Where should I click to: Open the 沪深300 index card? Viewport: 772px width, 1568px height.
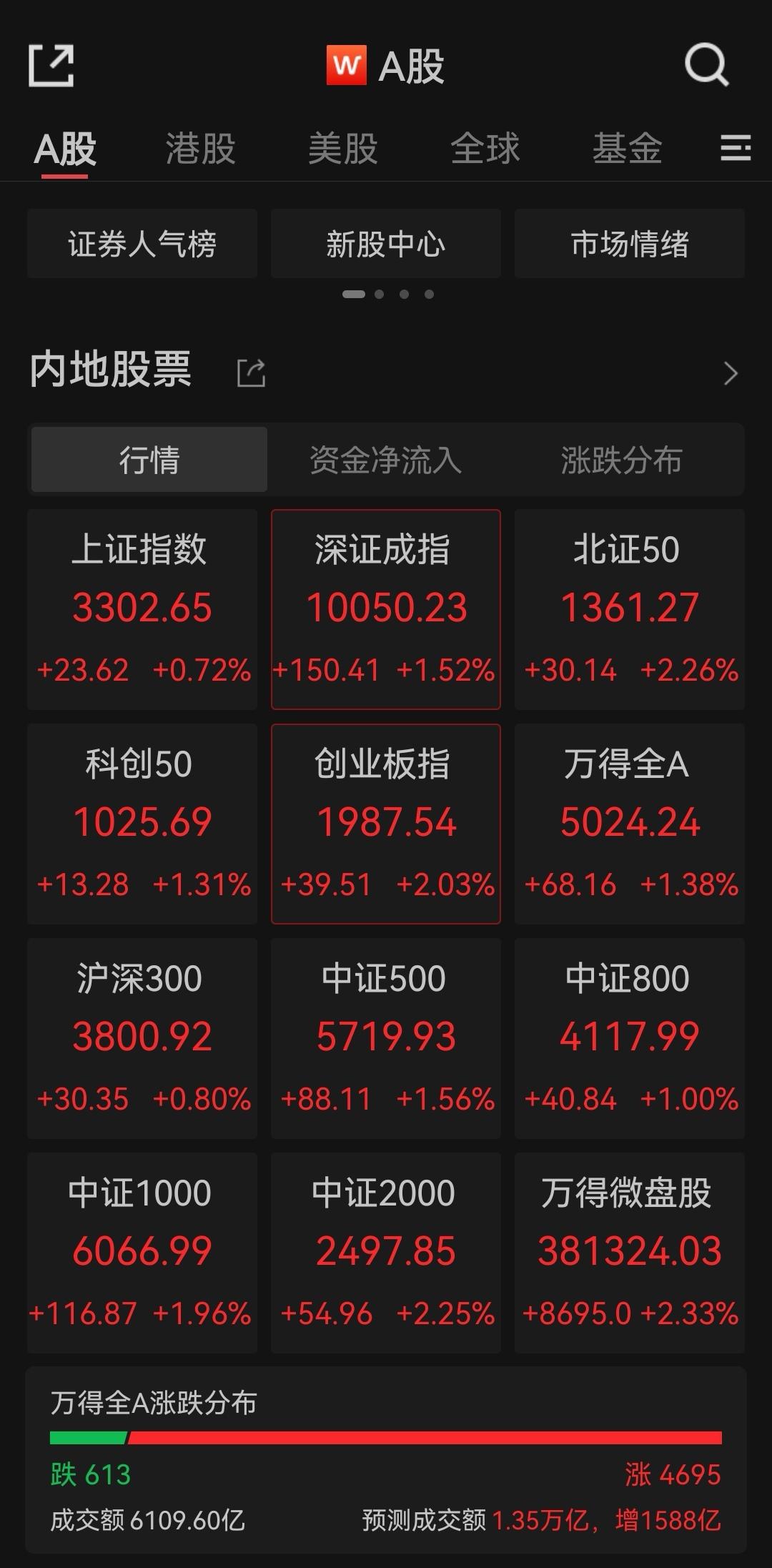point(142,1037)
